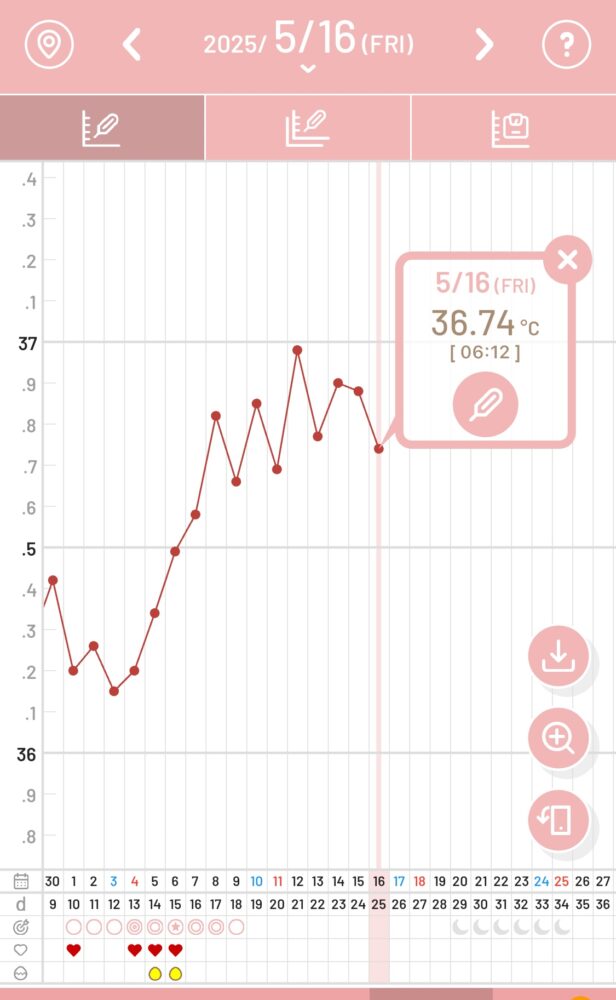Image resolution: width=616 pixels, height=1000 pixels.
Task: Edit the 36.74°C temperature reading
Action: click(485, 405)
